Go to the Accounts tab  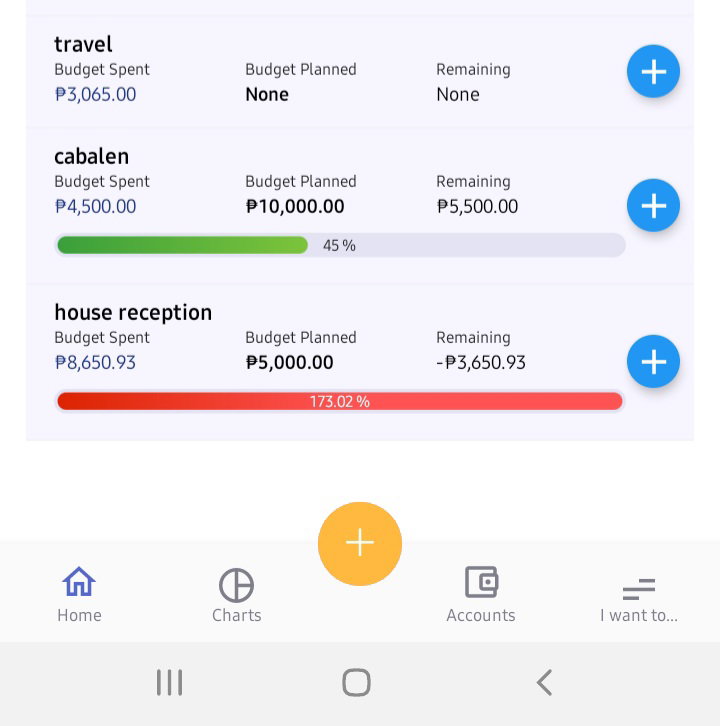tap(481, 595)
